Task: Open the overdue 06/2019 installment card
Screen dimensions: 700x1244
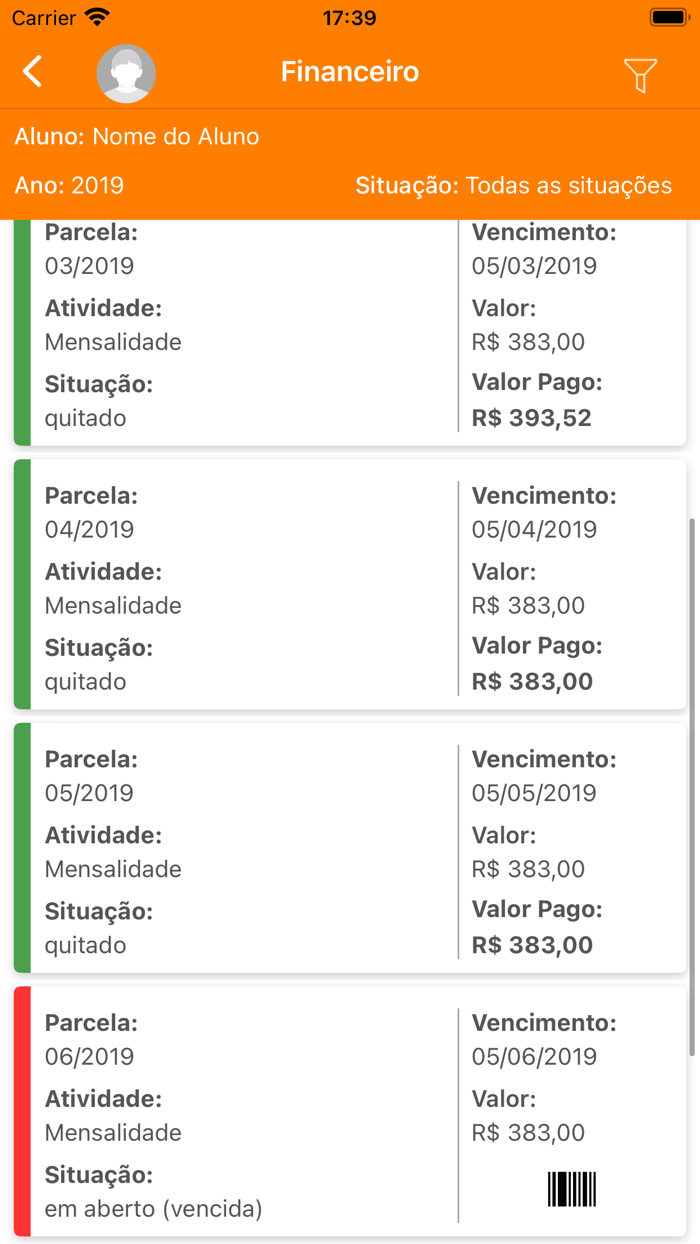Action: [x=240, y=1110]
